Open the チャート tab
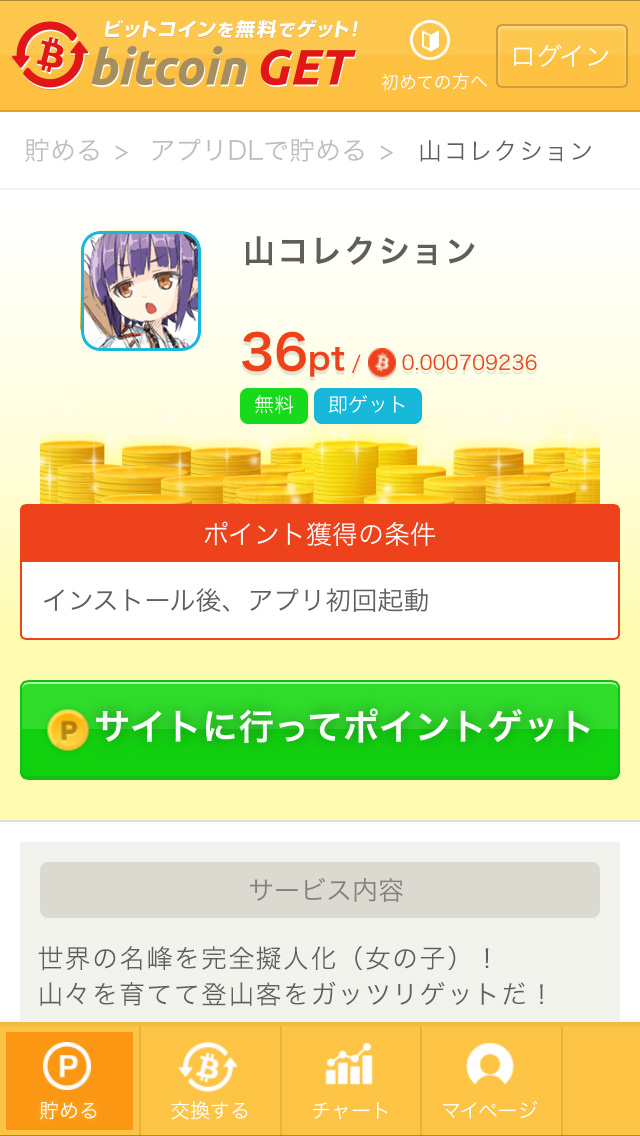This screenshot has height=1136, width=640. 350,1080
